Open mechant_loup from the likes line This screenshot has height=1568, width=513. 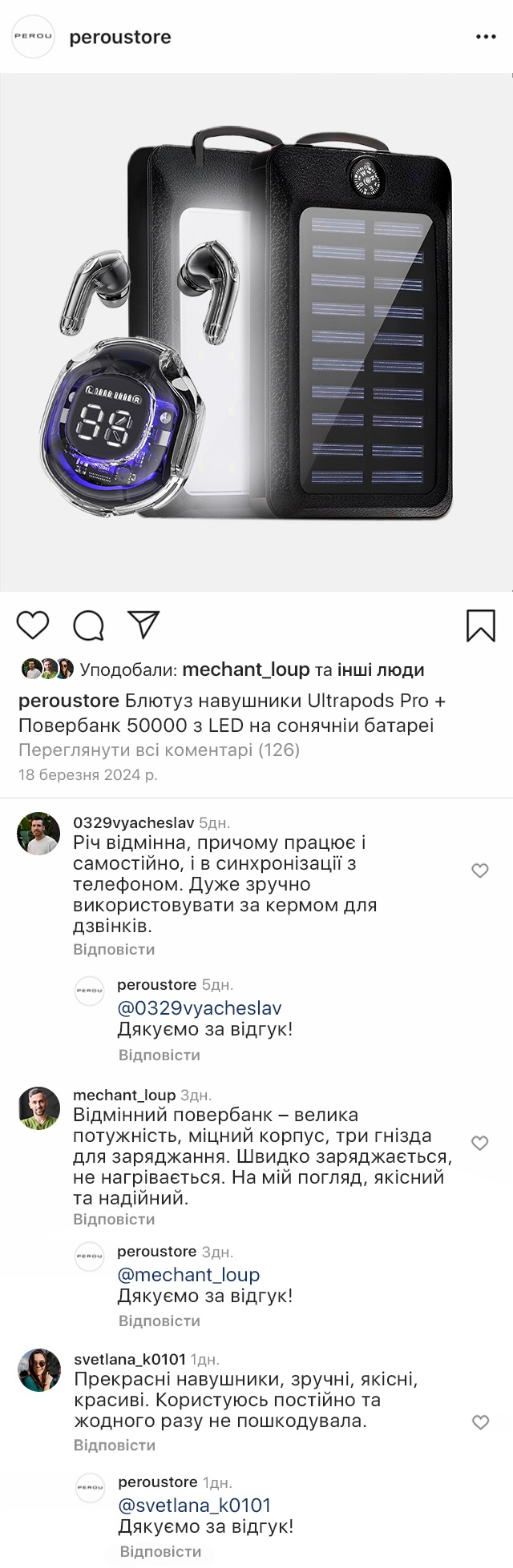[x=245, y=669]
